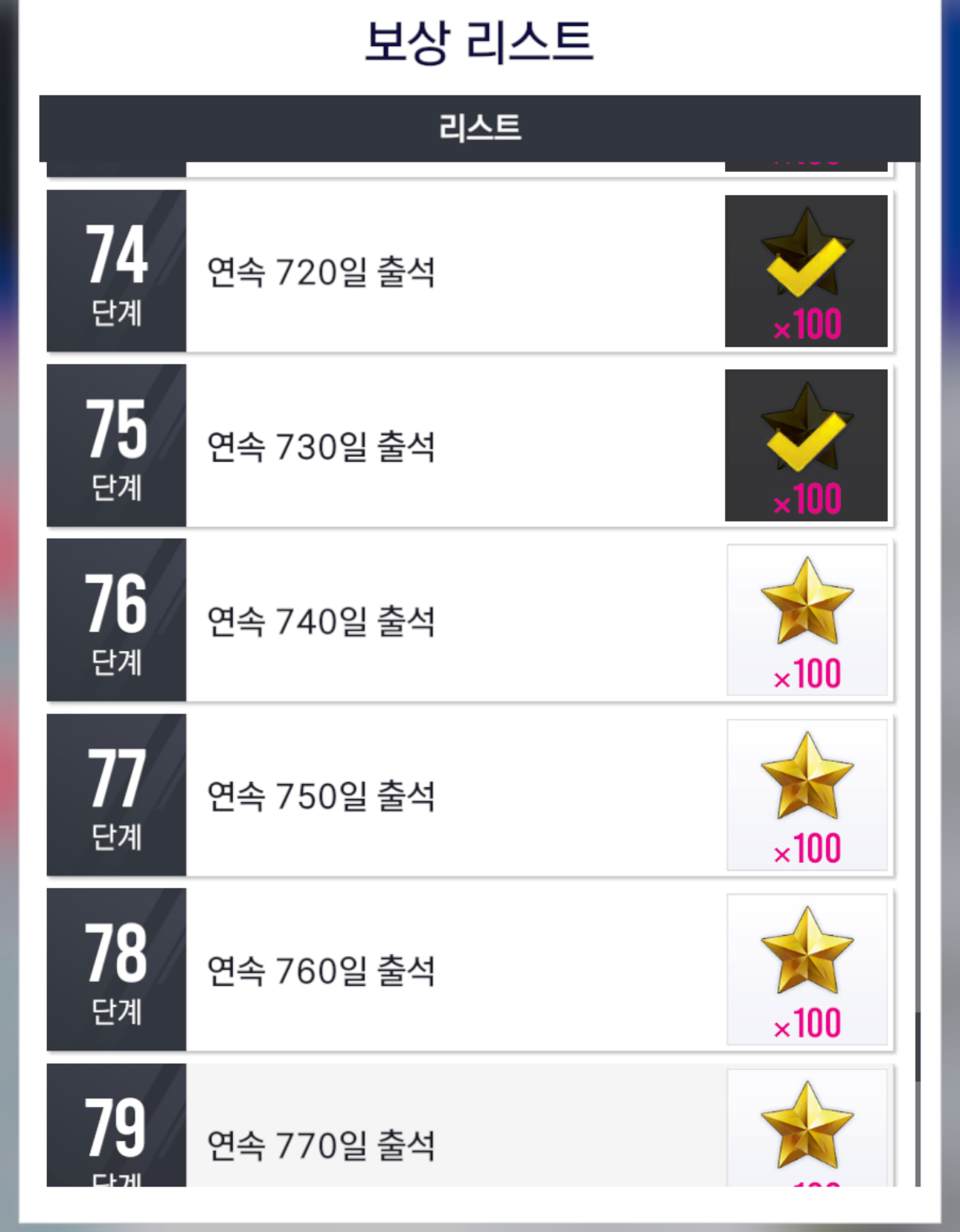Screen dimensions: 960x1232
Task: Open the gold star reward for stage 77
Action: [807, 795]
